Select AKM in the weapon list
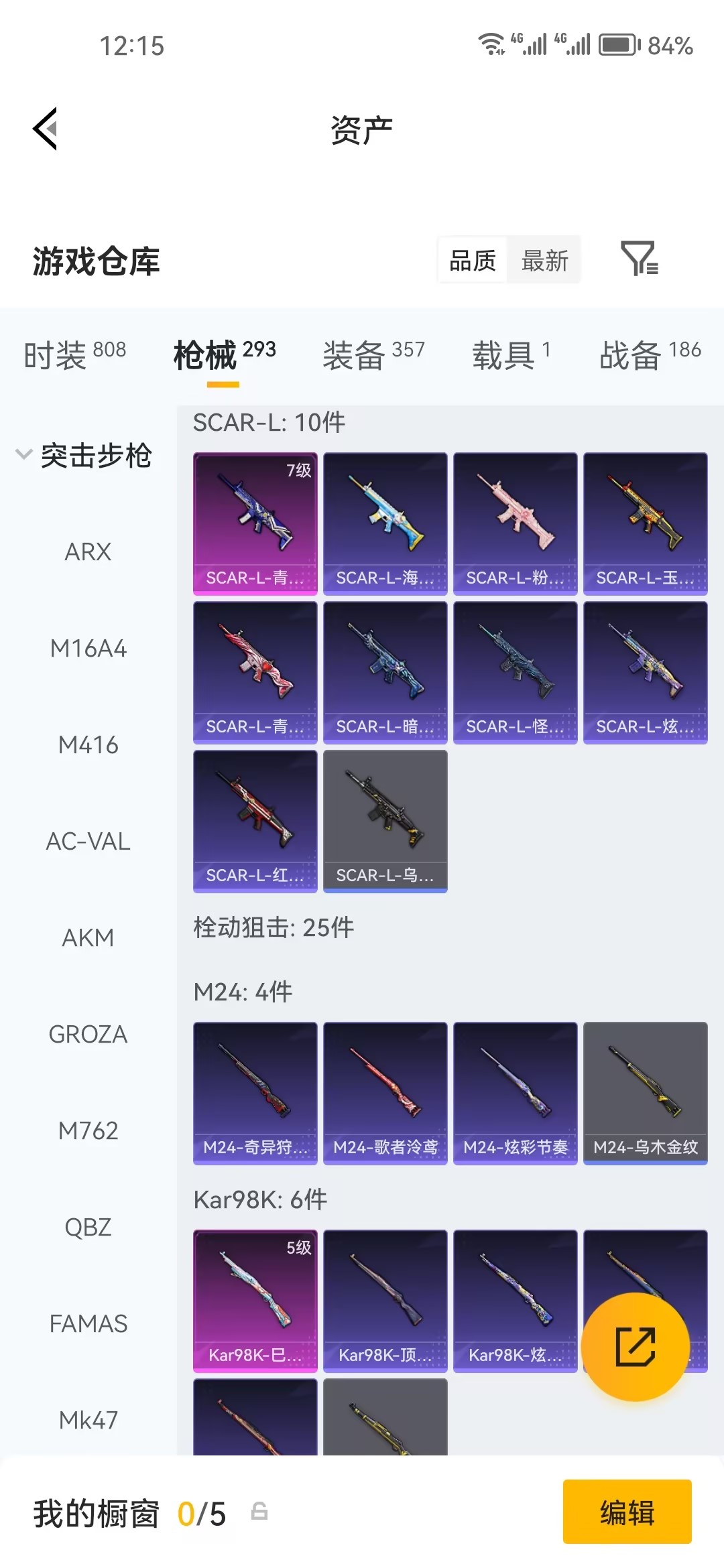The height and width of the screenshot is (1568, 724). [x=88, y=938]
